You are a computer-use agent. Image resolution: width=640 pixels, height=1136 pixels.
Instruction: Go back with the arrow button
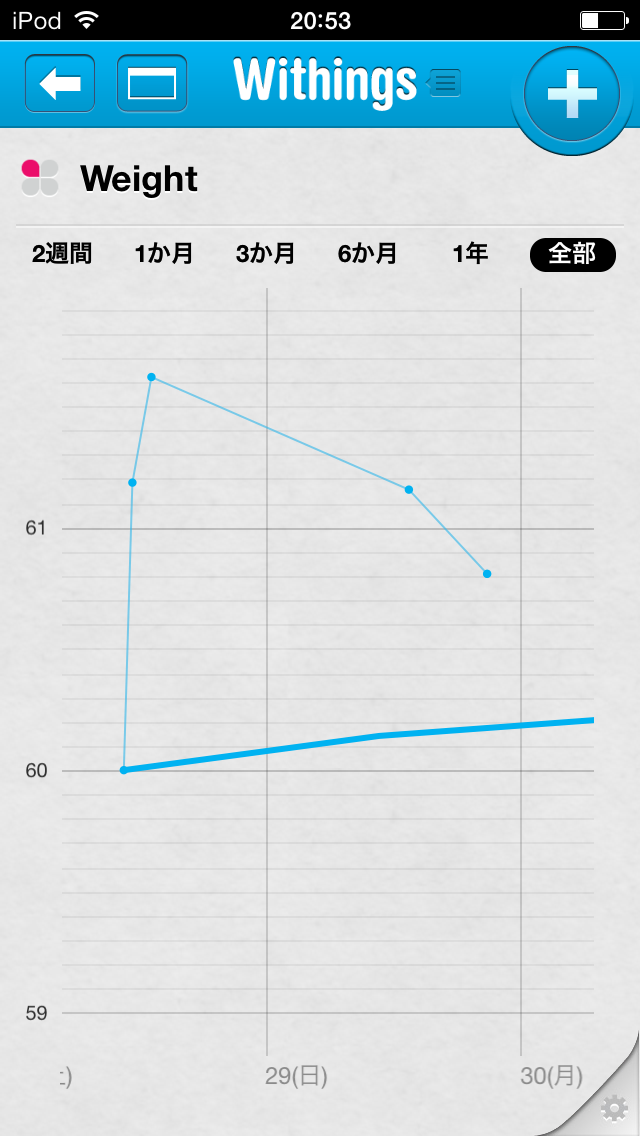coord(60,84)
